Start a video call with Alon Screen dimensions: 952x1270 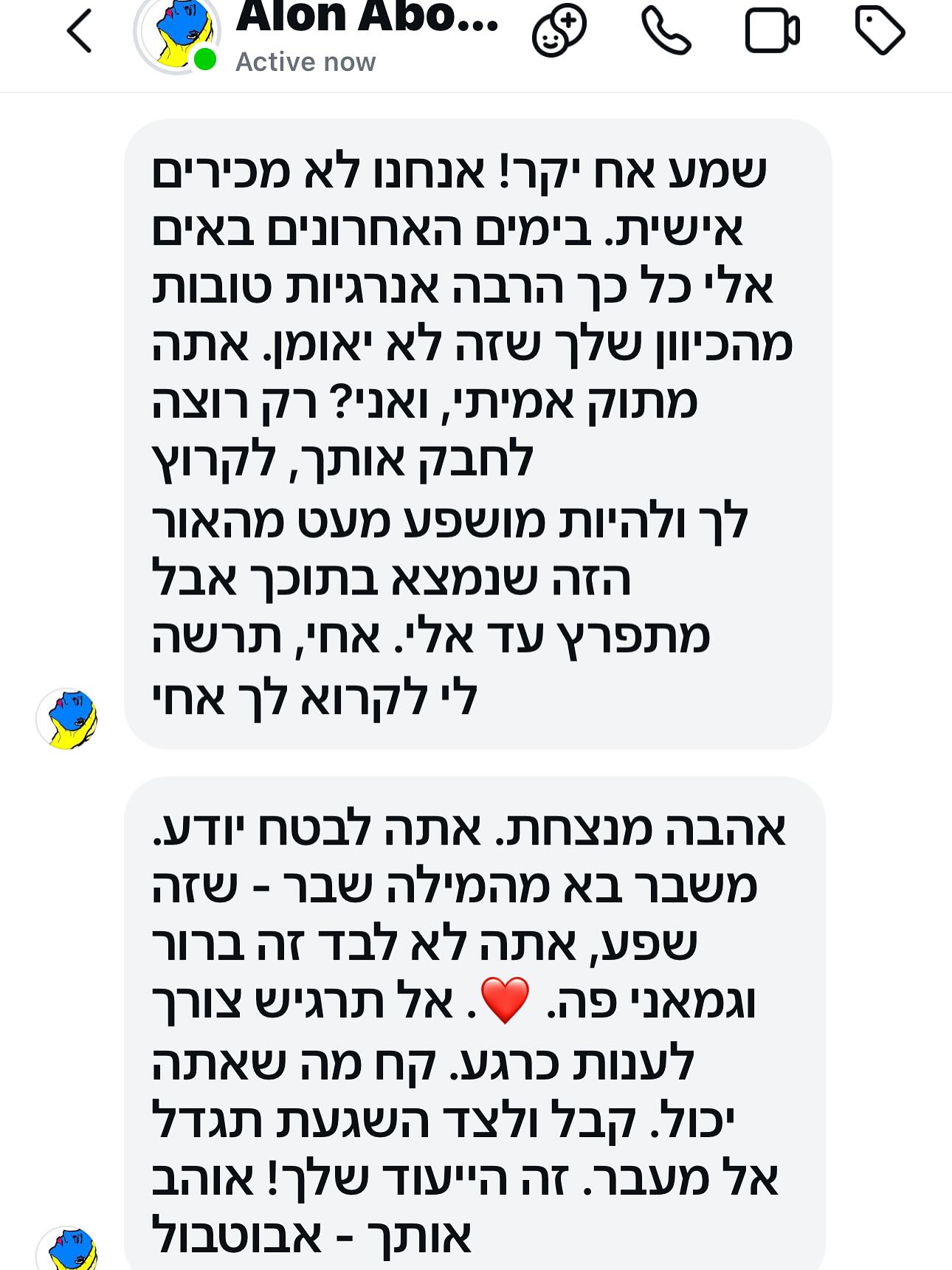click(772, 31)
